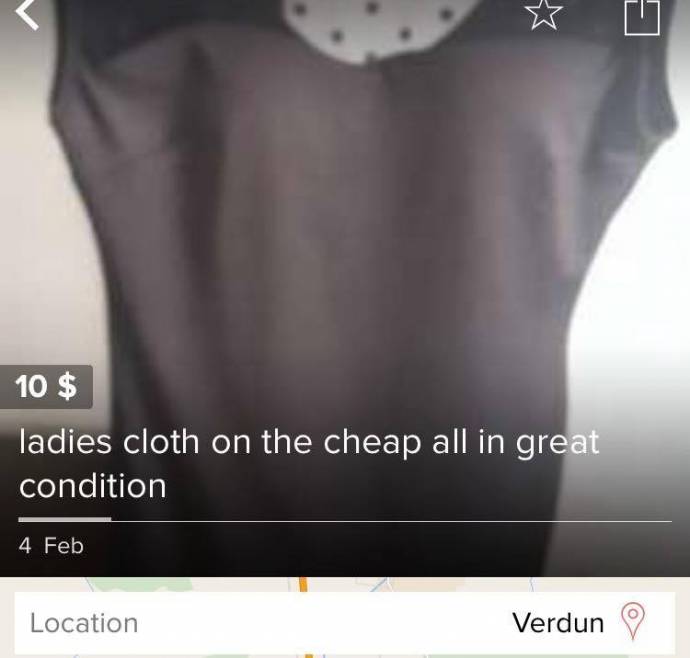Open the Verdun location row
The height and width of the screenshot is (658, 690).
point(344,623)
